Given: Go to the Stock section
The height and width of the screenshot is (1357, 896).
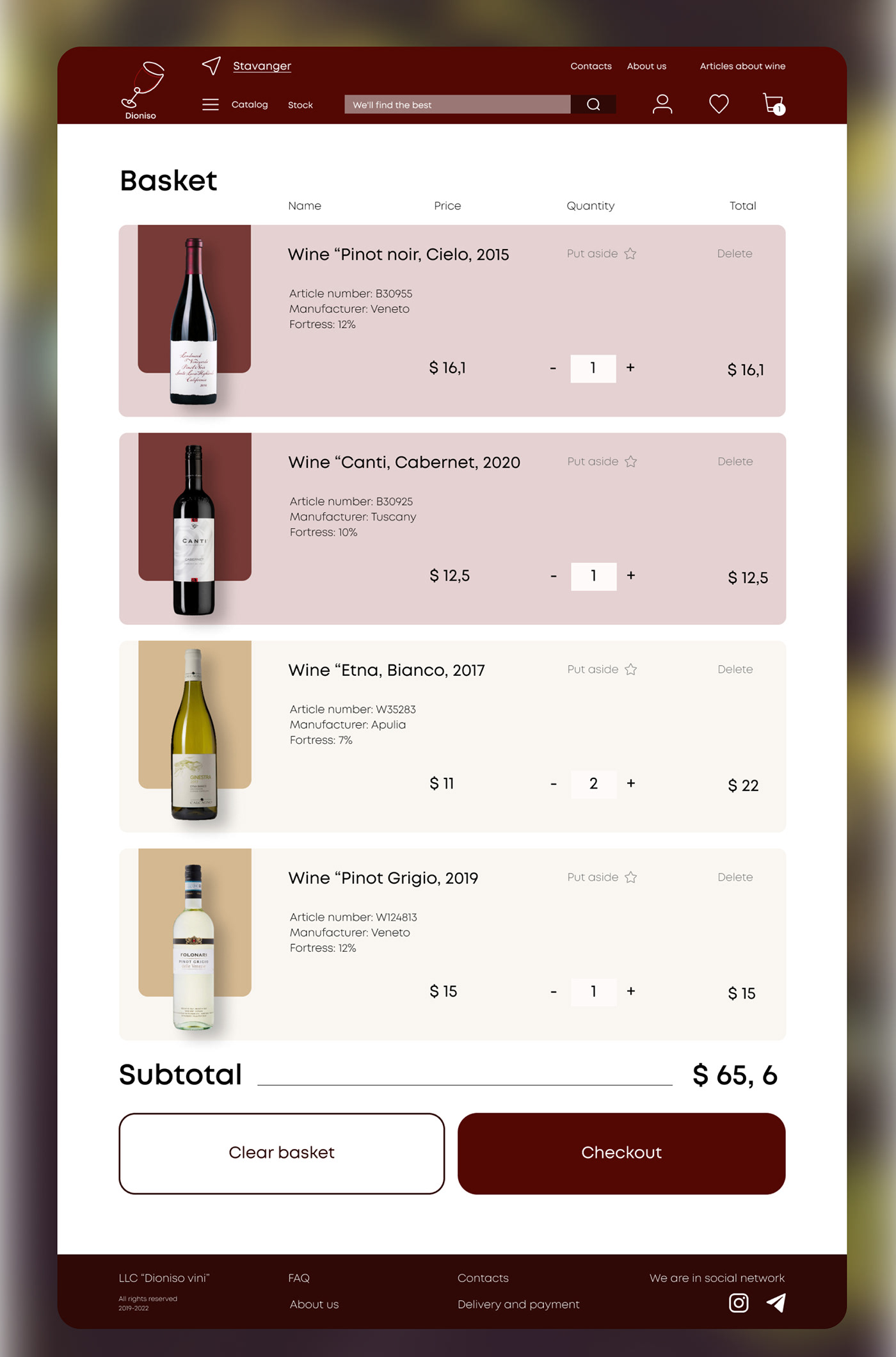Looking at the screenshot, I should (x=300, y=105).
